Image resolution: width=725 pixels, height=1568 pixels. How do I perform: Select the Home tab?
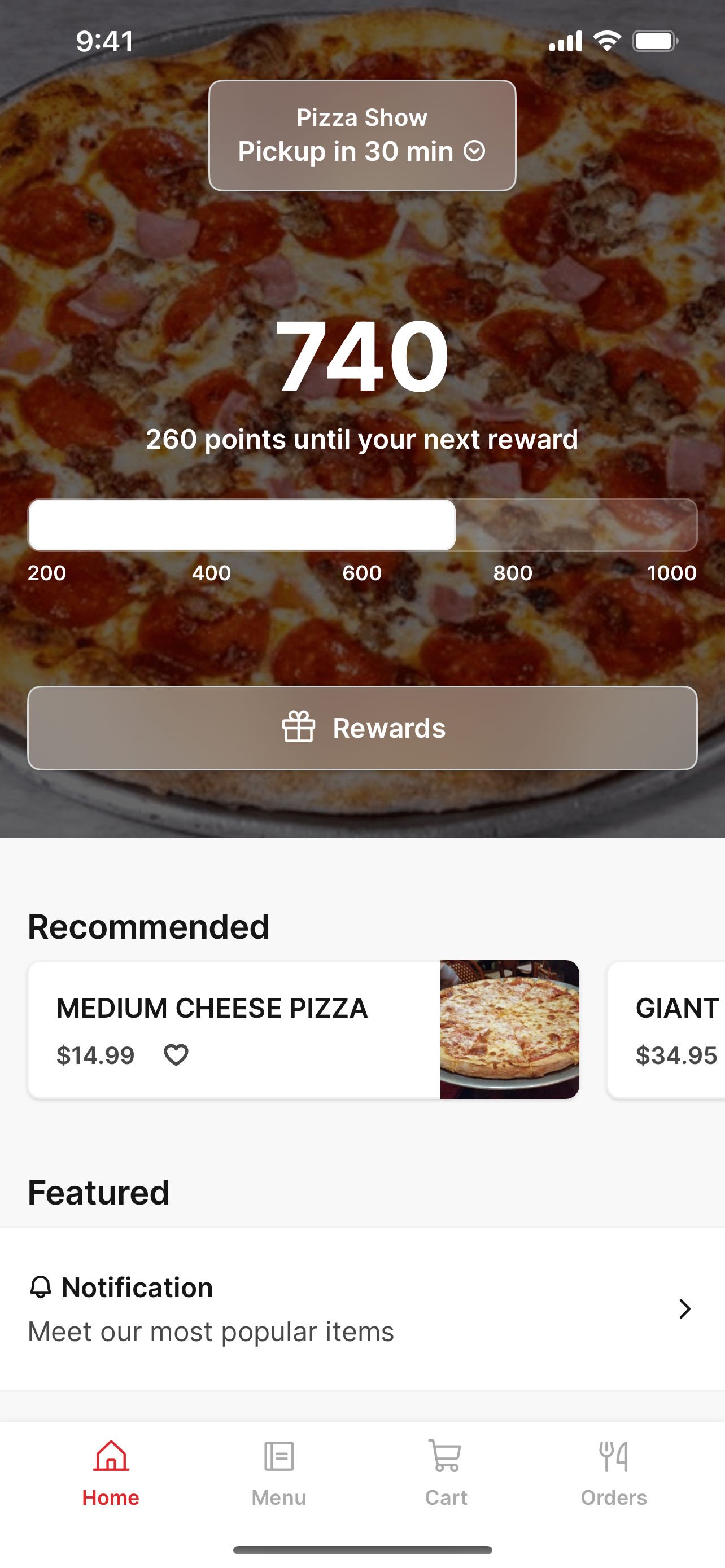[111, 1473]
